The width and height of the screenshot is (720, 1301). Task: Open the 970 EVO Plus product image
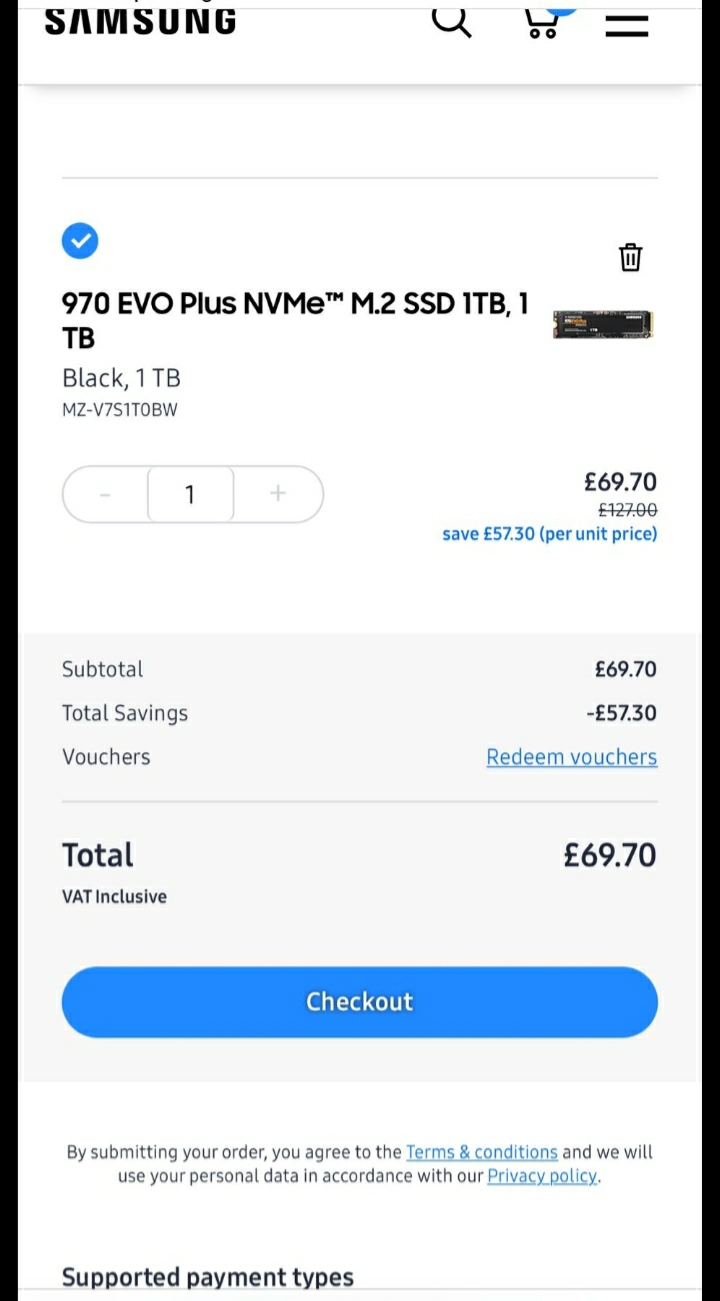[x=603, y=325]
